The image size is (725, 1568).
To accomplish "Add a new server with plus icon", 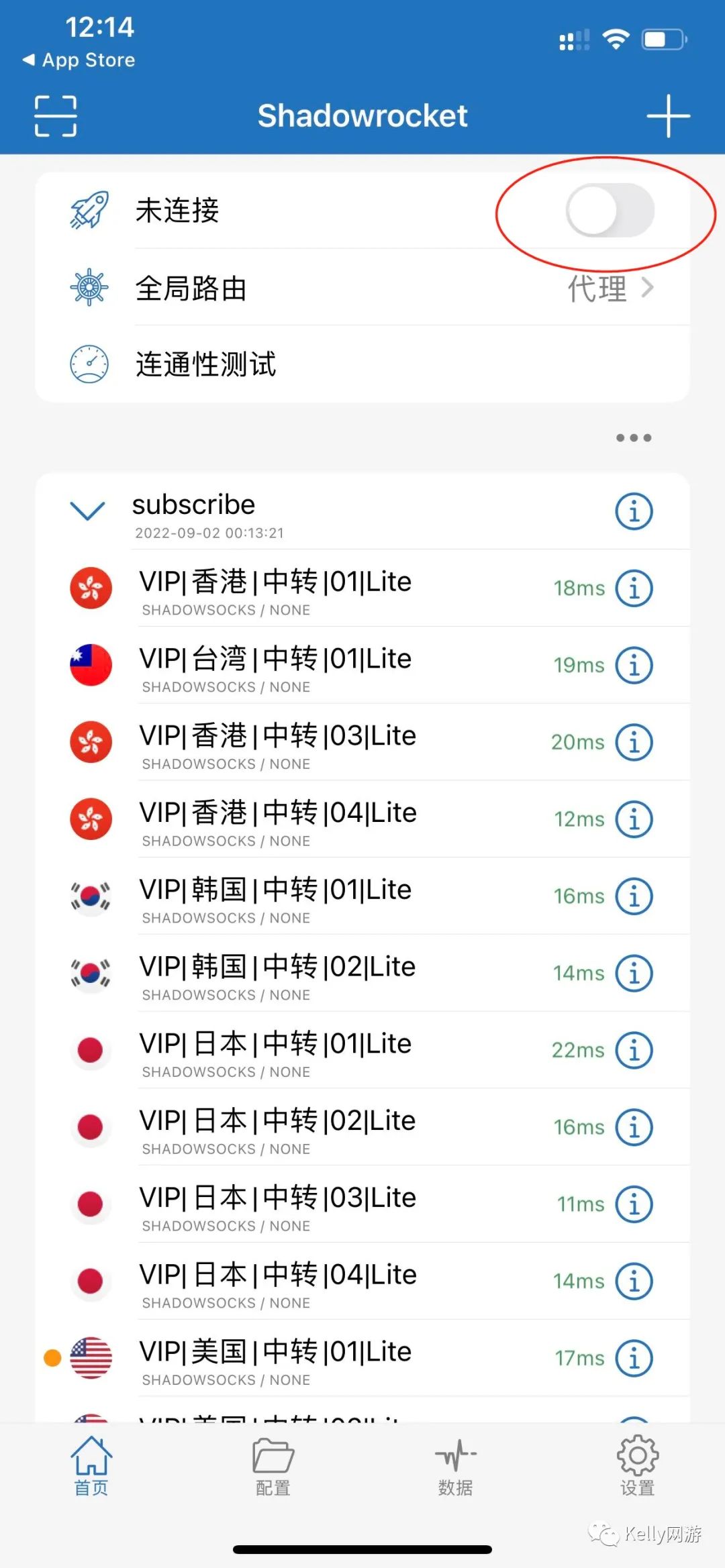I will click(668, 116).
